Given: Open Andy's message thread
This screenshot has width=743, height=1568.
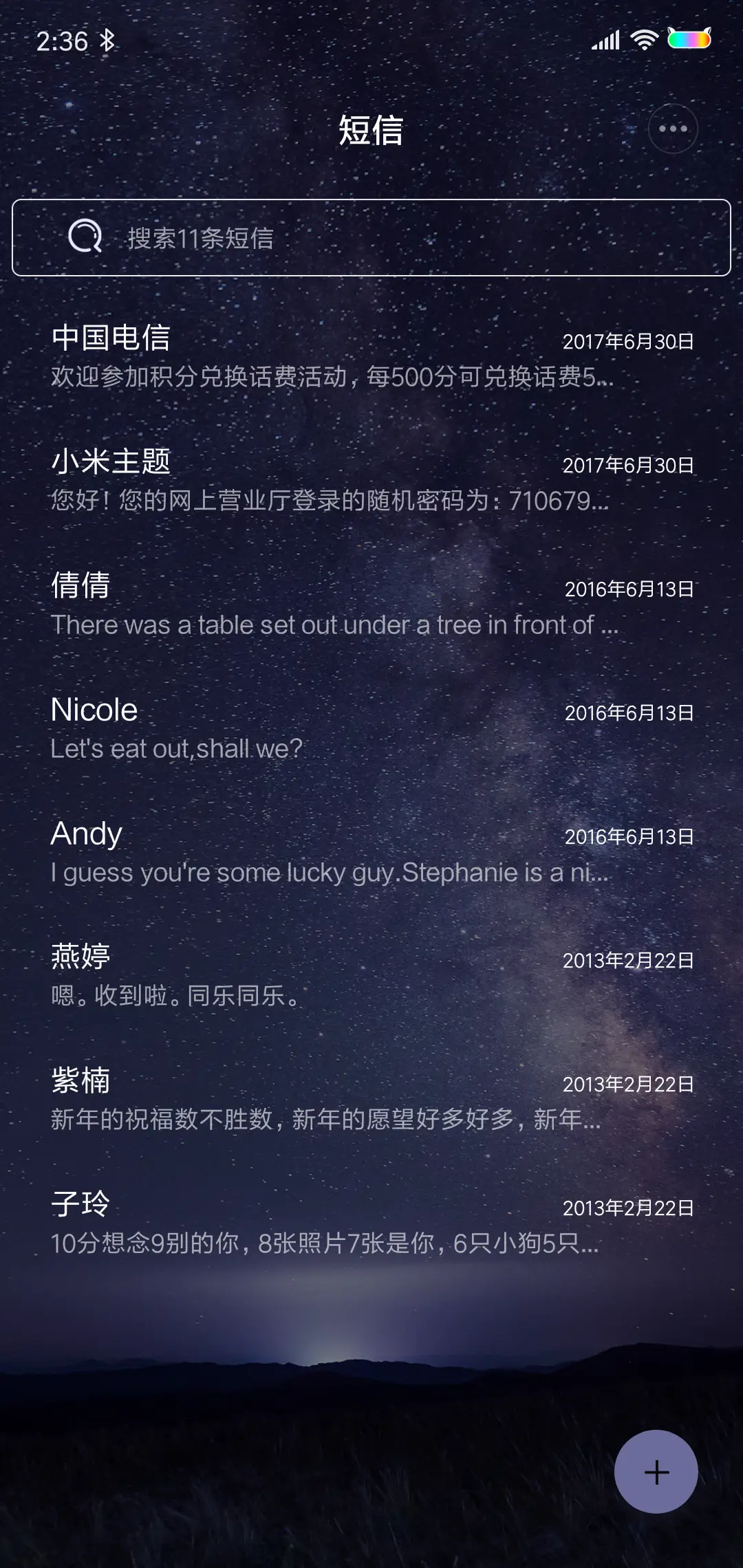Looking at the screenshot, I should coord(371,851).
